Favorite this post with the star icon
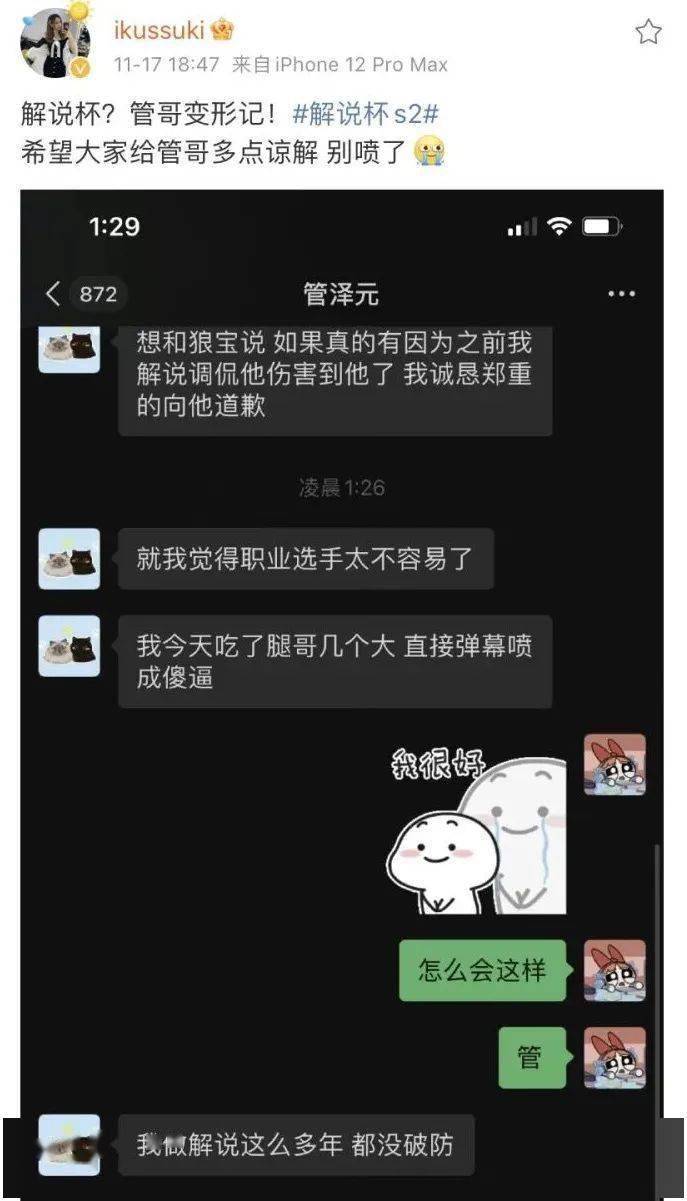Viewport: 687px width, 1201px height. point(649,32)
